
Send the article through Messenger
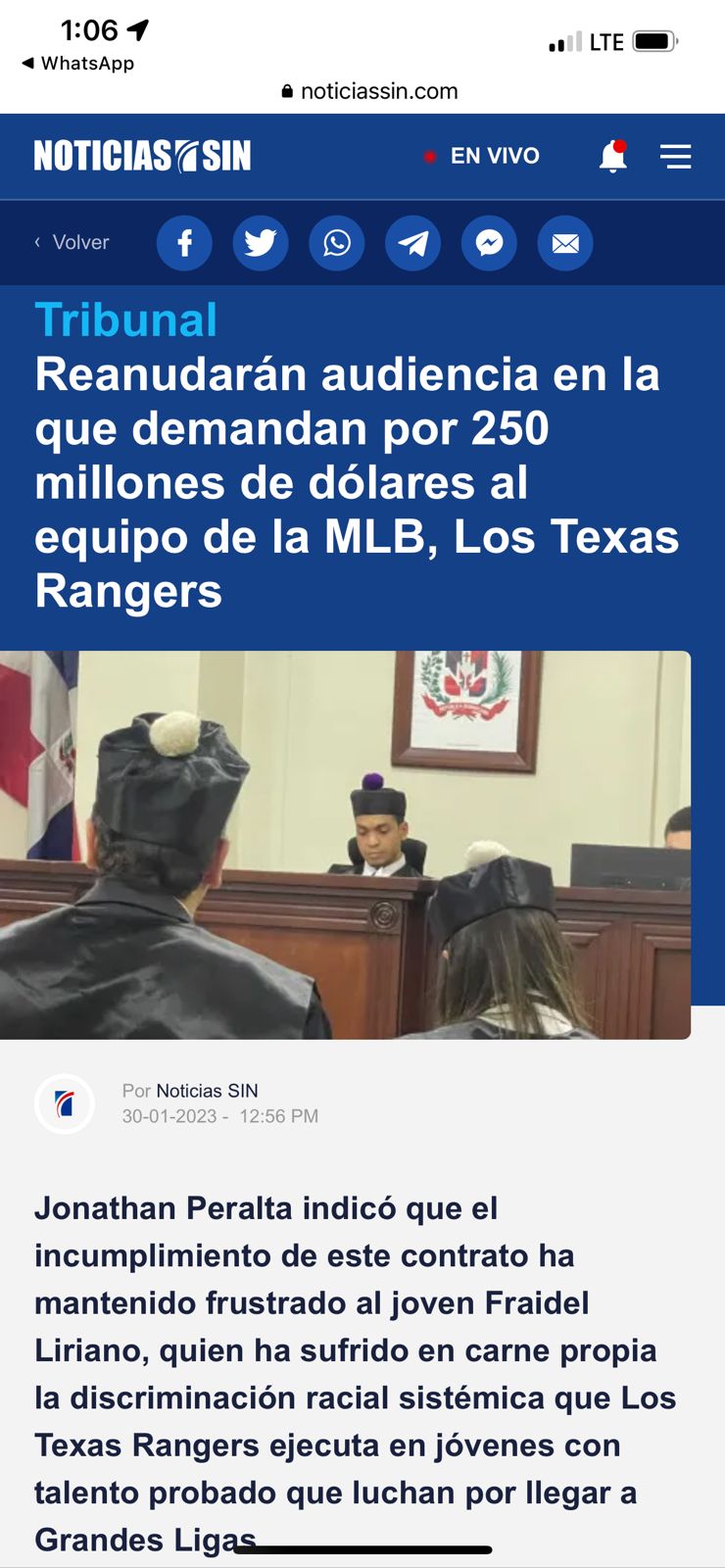pyautogui.click(x=489, y=243)
